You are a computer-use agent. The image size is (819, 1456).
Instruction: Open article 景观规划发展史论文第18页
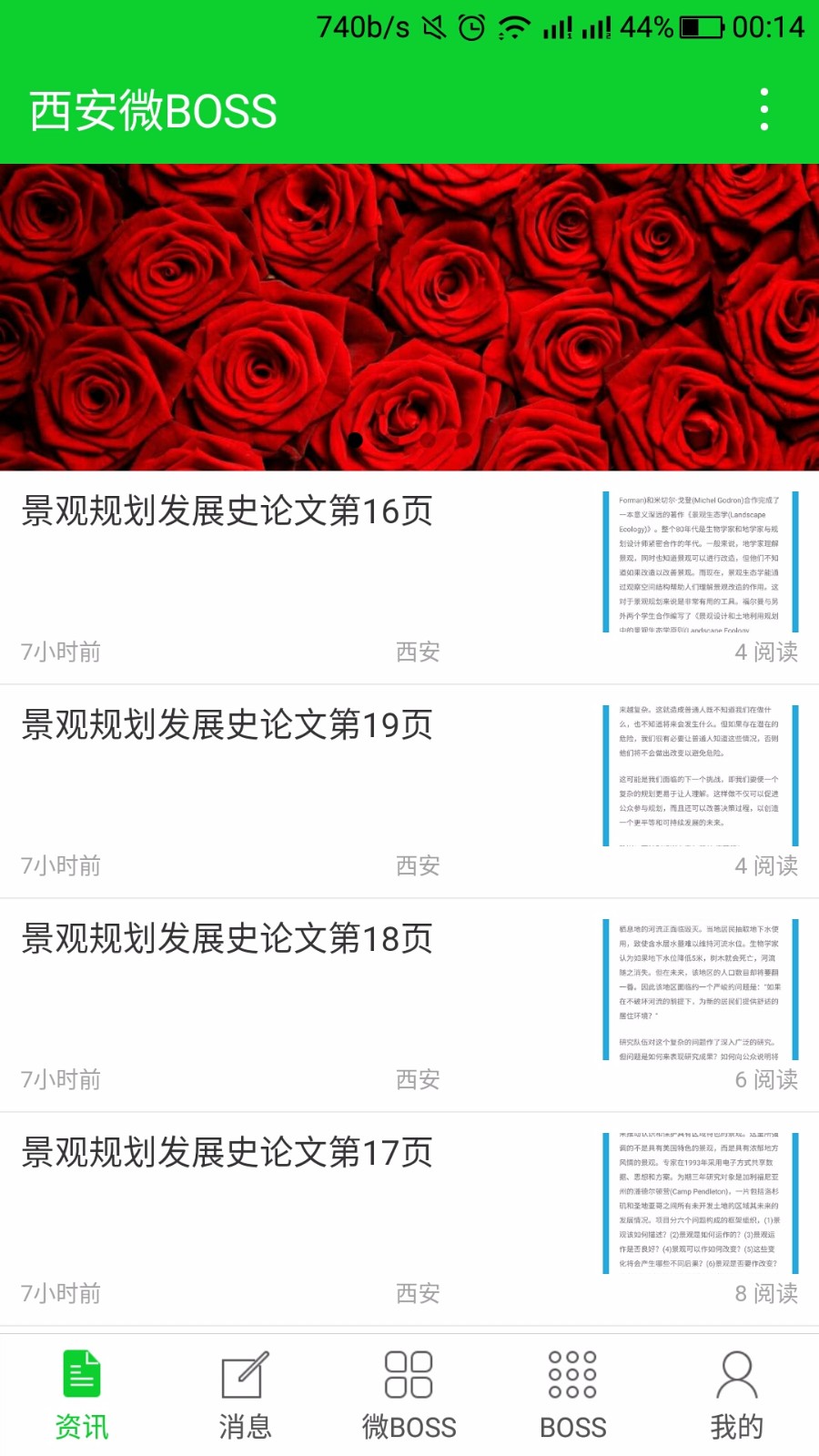[227, 940]
